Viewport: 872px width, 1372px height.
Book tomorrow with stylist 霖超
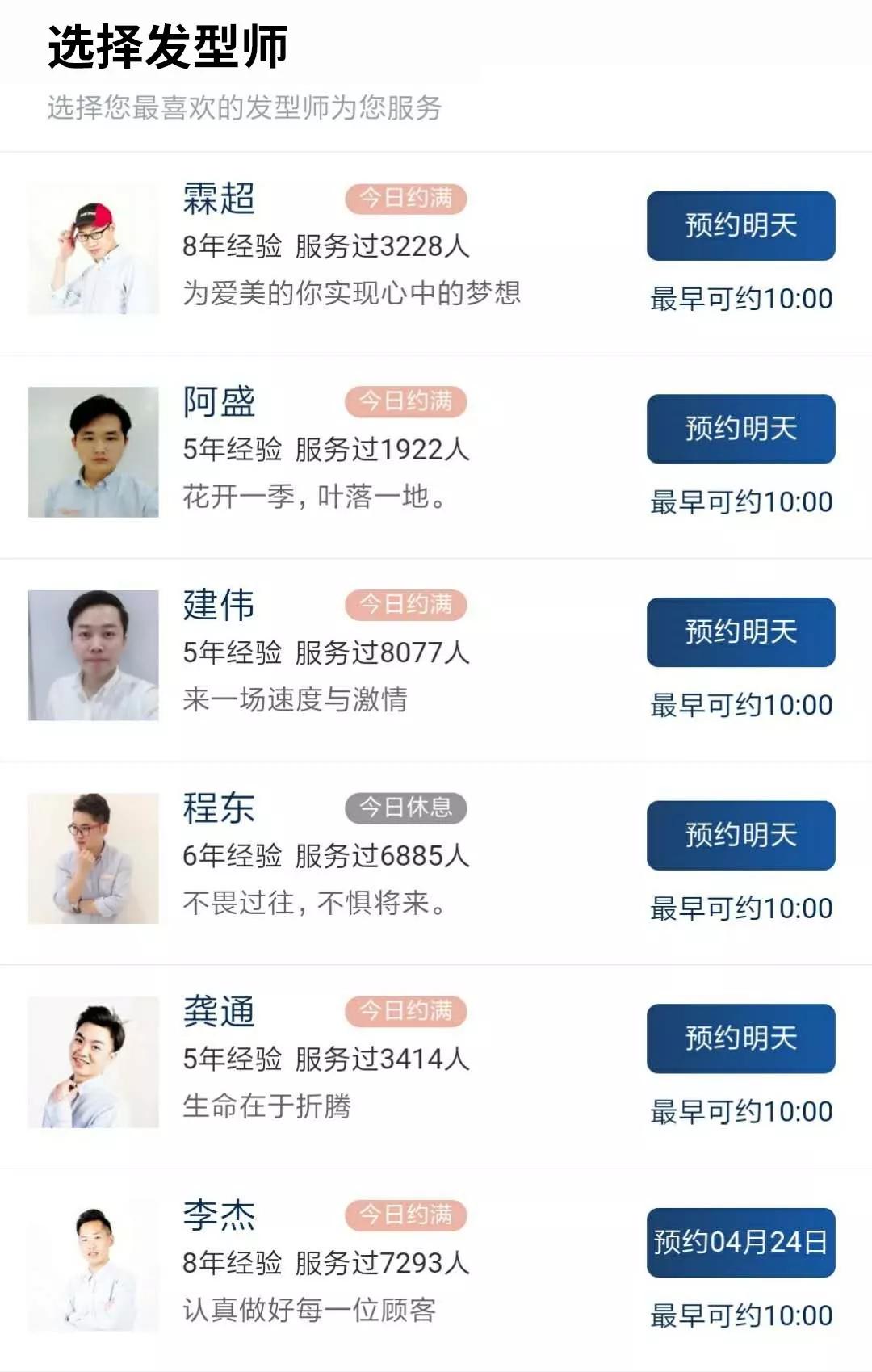pyautogui.click(x=740, y=226)
